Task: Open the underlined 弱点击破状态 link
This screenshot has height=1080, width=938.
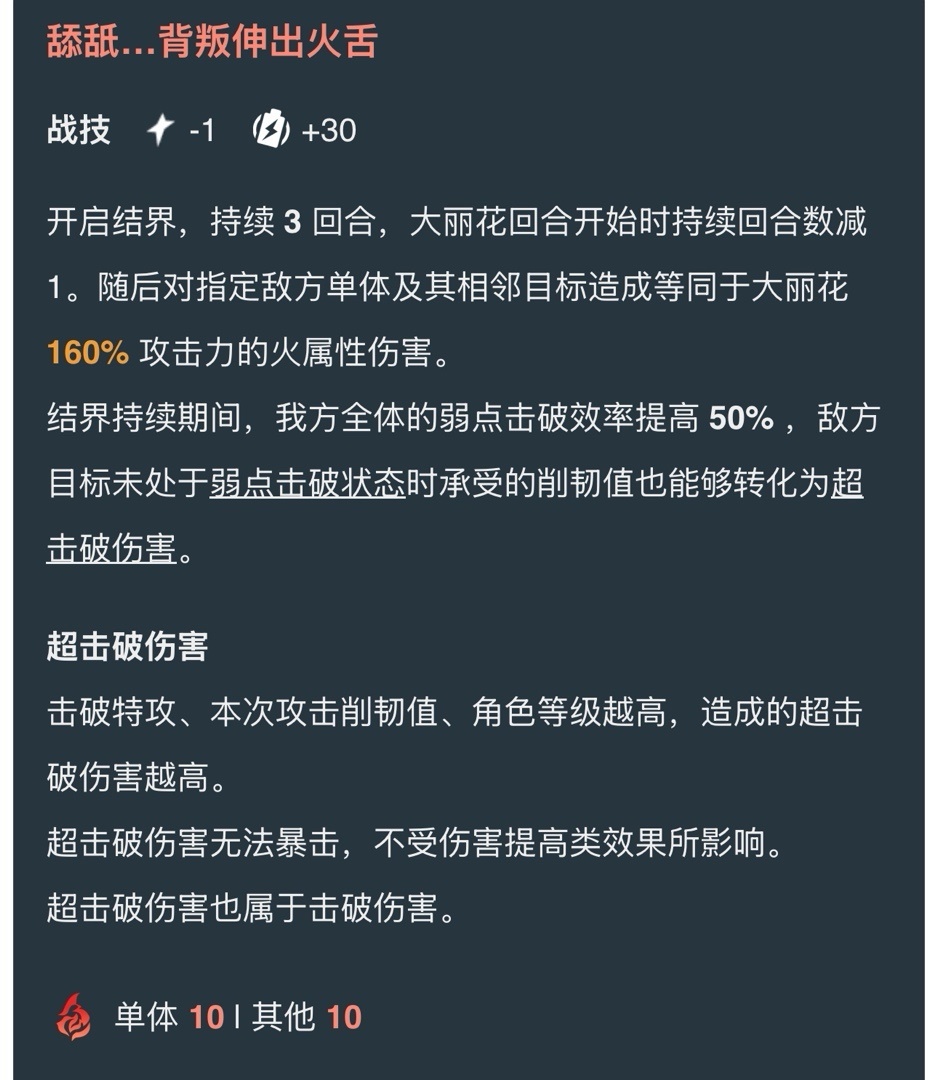Action: (307, 484)
